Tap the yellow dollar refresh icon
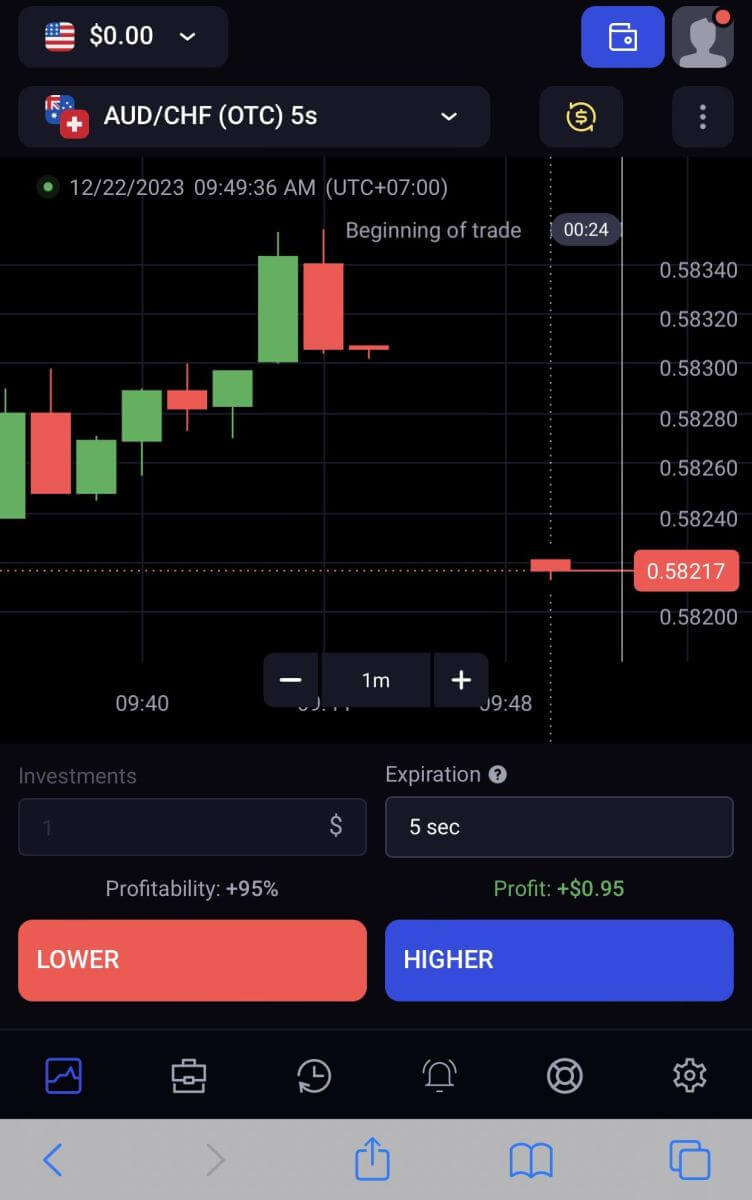The height and width of the screenshot is (1200, 752). [581, 117]
